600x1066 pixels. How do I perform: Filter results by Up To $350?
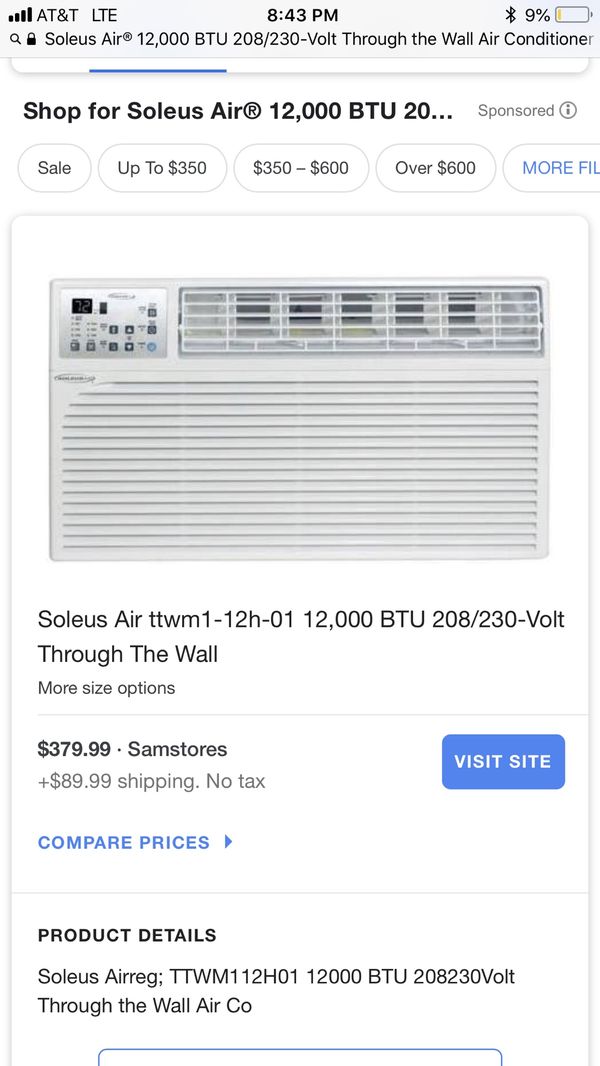tap(162, 168)
